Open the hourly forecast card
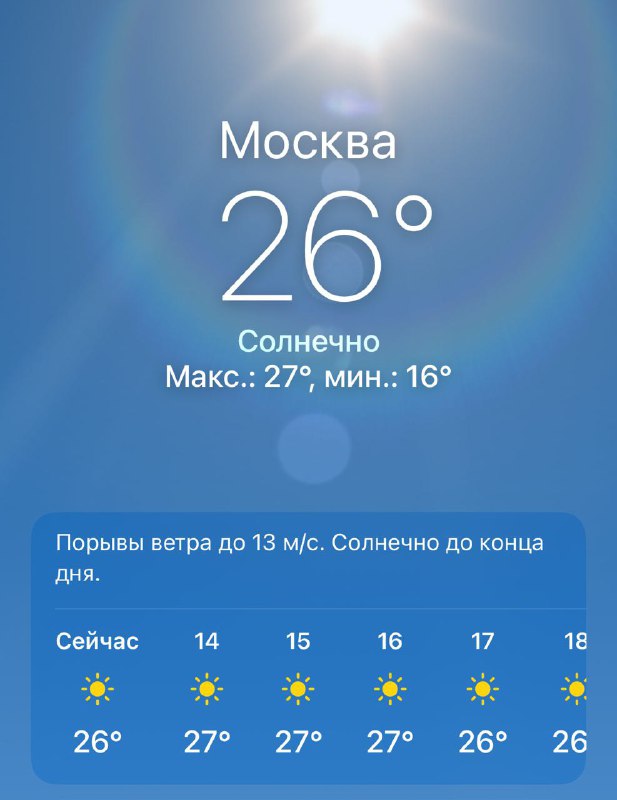This screenshot has height=800, width=617. tap(310, 650)
